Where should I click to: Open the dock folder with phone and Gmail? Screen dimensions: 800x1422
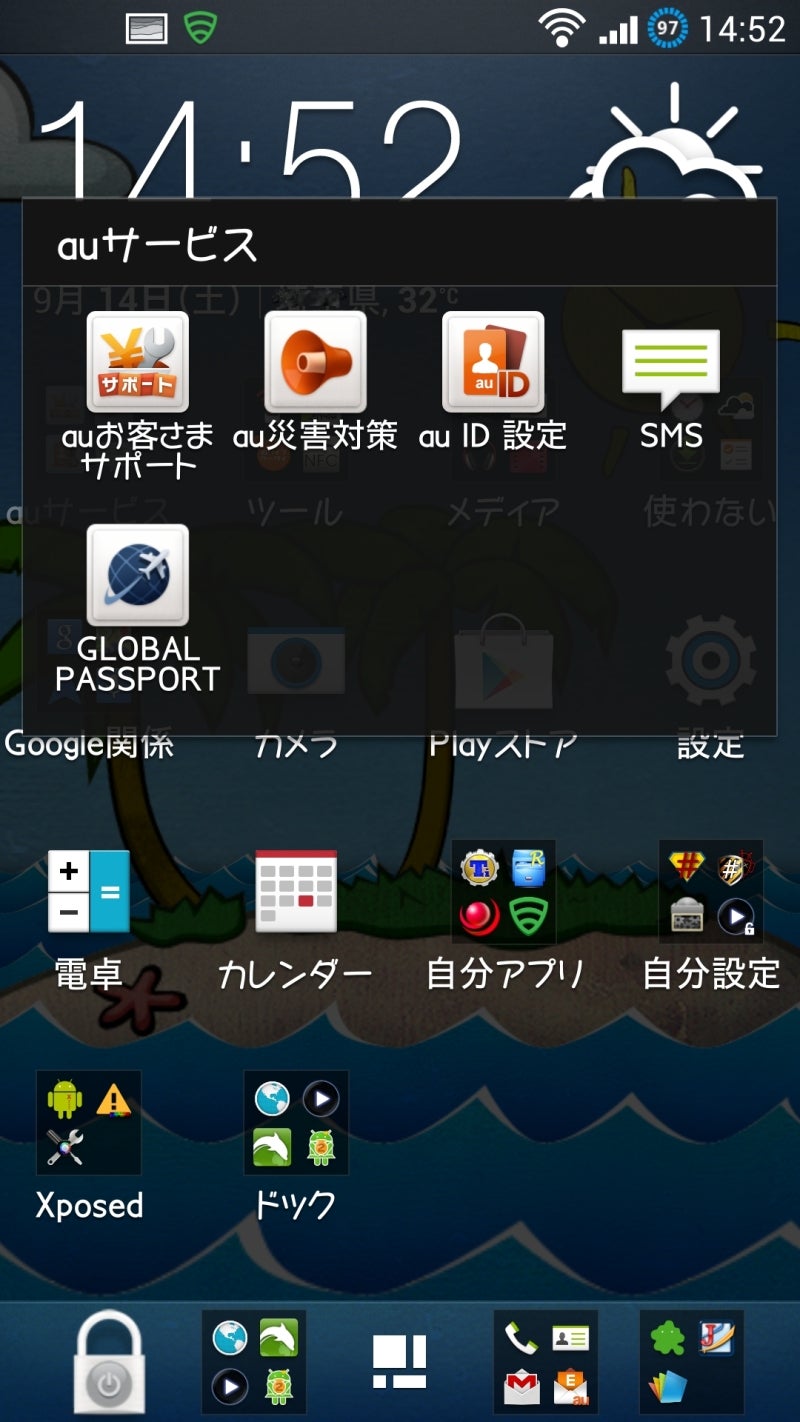click(x=546, y=1362)
